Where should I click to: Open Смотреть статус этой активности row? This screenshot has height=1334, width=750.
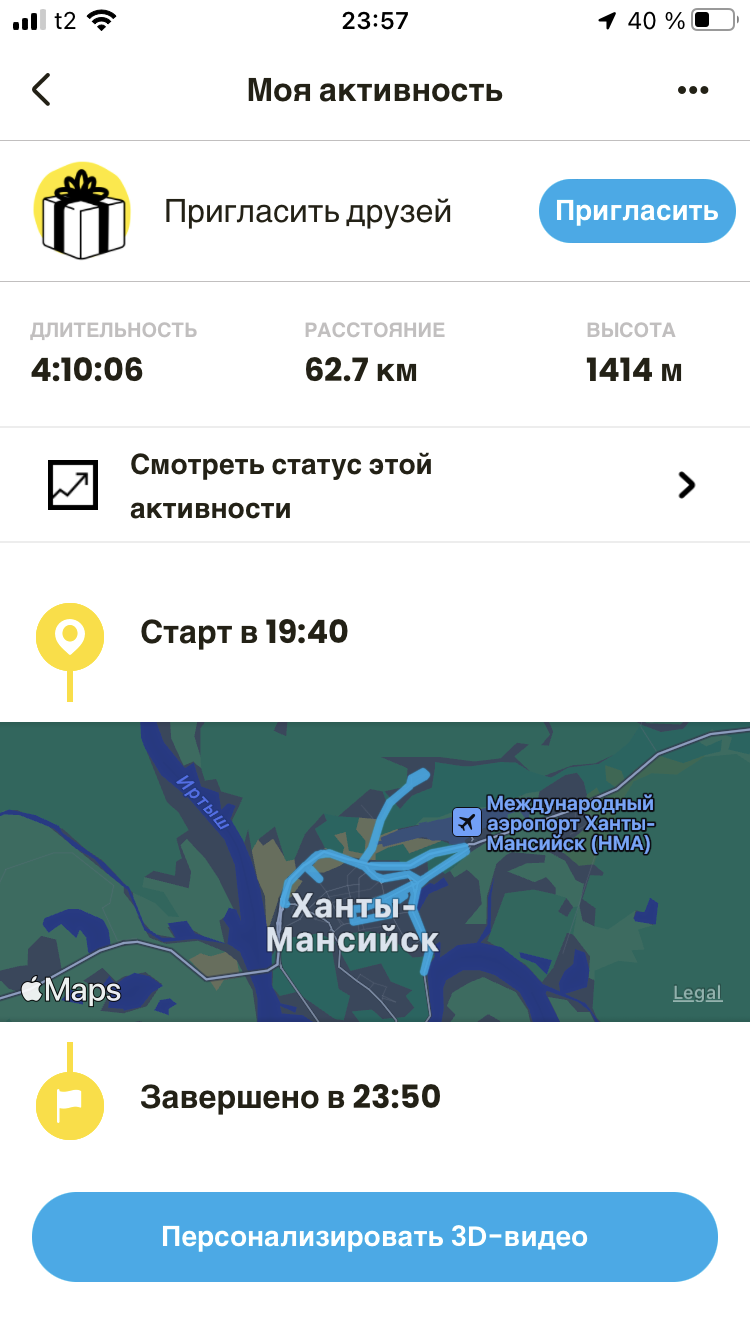(375, 486)
